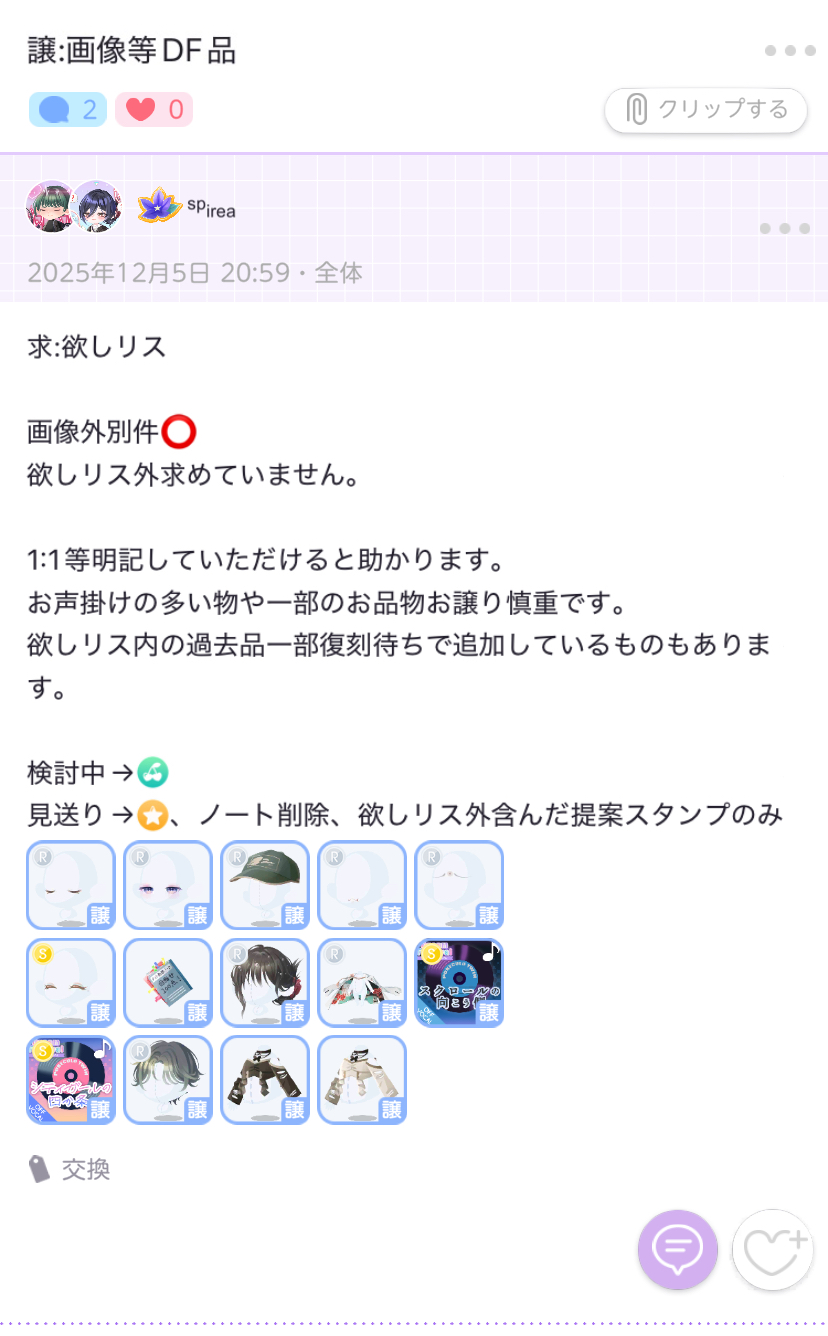Screen dimensions: 828x1336
Task: View the comments count bubble
Action: (69, 110)
